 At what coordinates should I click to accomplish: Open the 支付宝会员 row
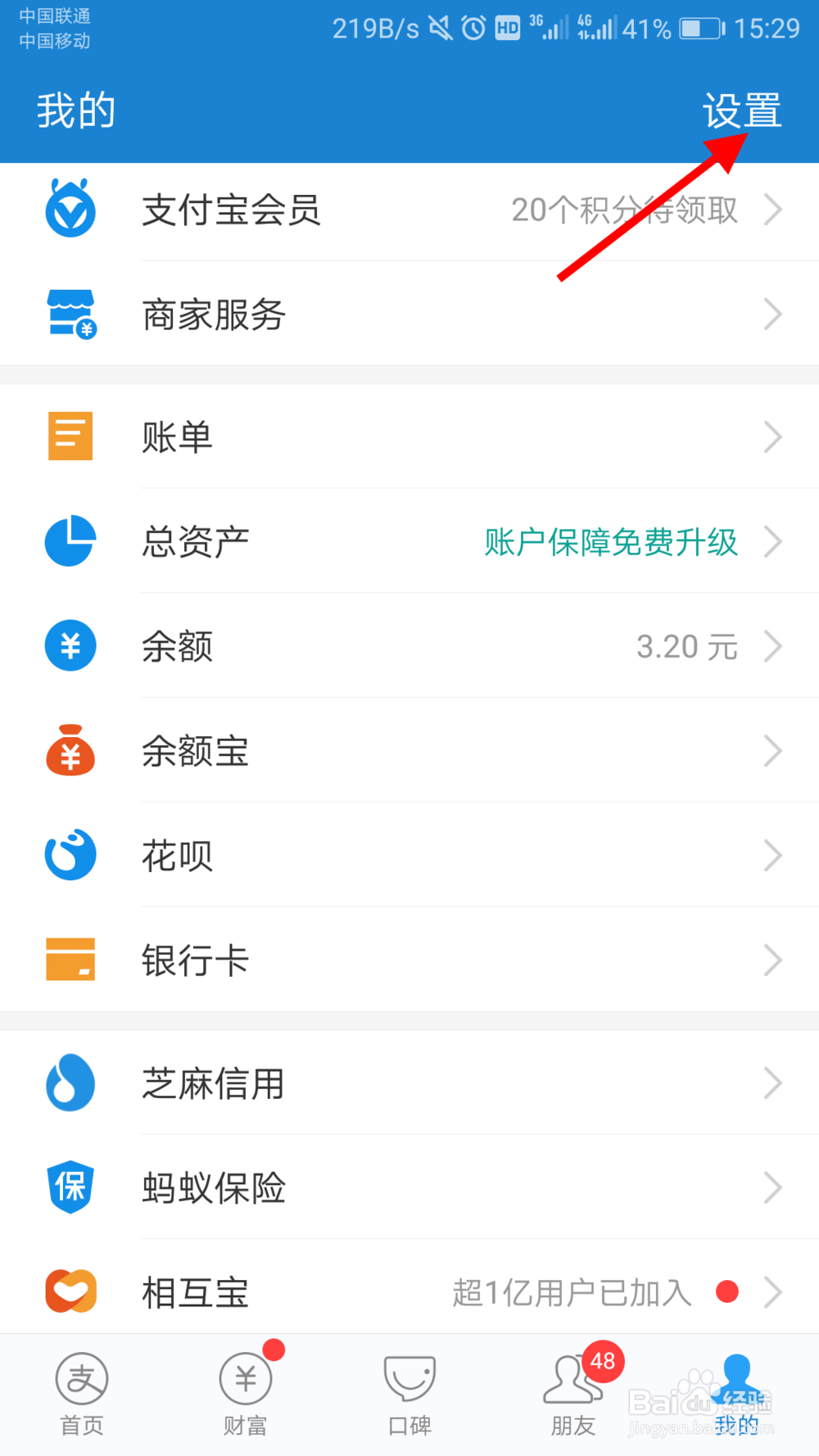(x=409, y=210)
